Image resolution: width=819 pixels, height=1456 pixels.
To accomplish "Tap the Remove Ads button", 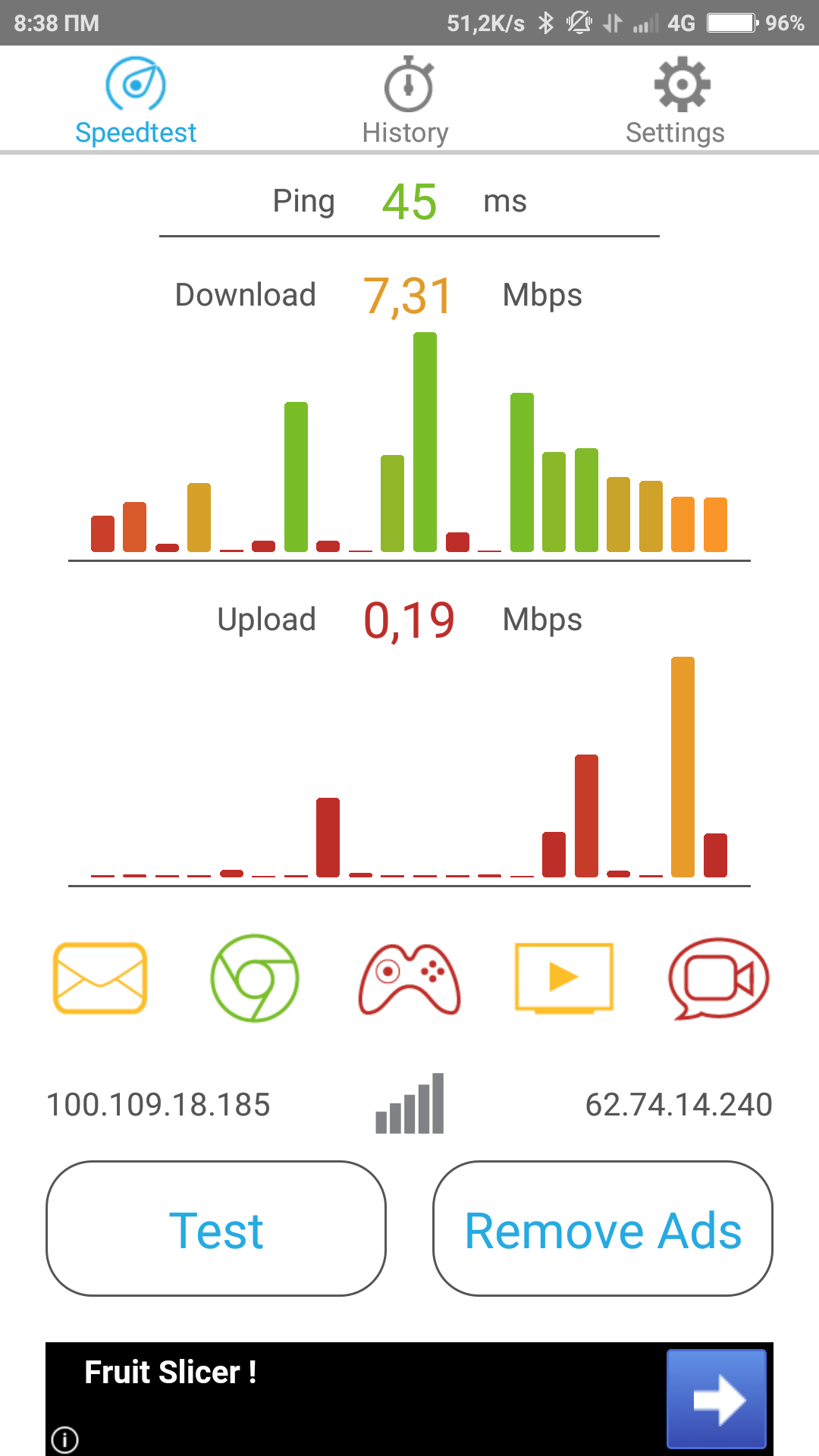I will tap(603, 1228).
